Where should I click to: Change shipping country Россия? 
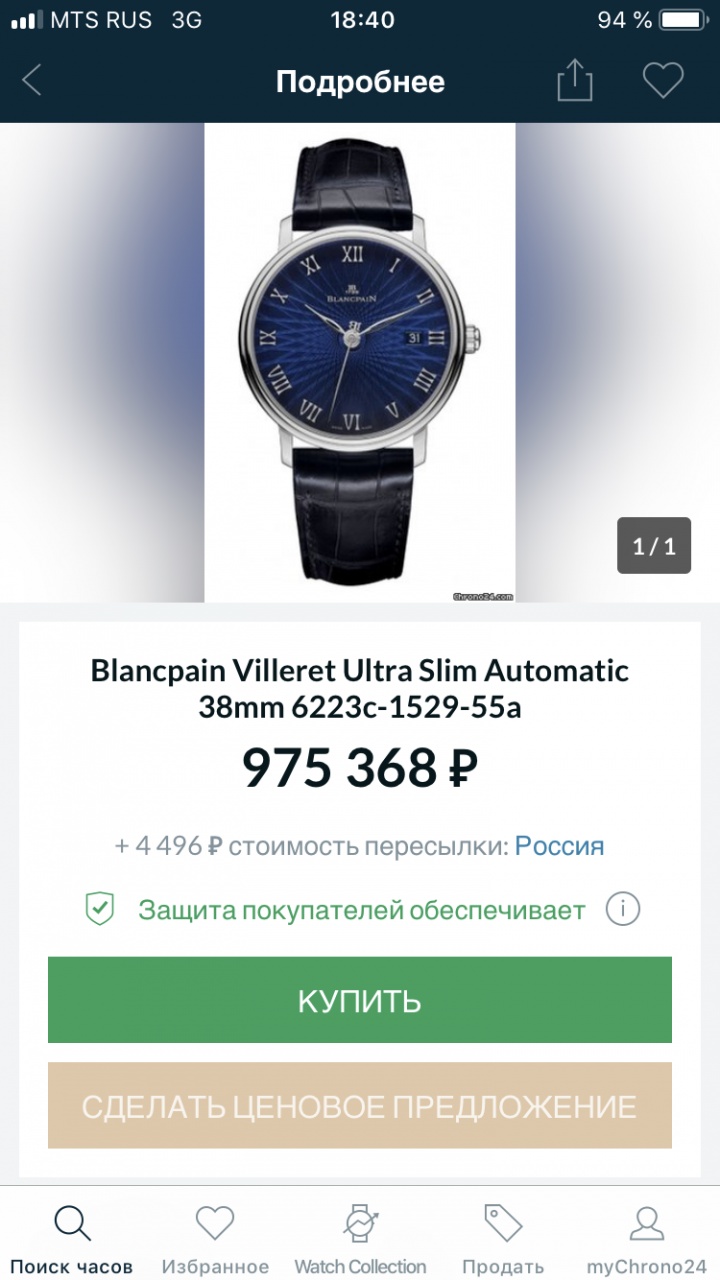click(x=559, y=846)
